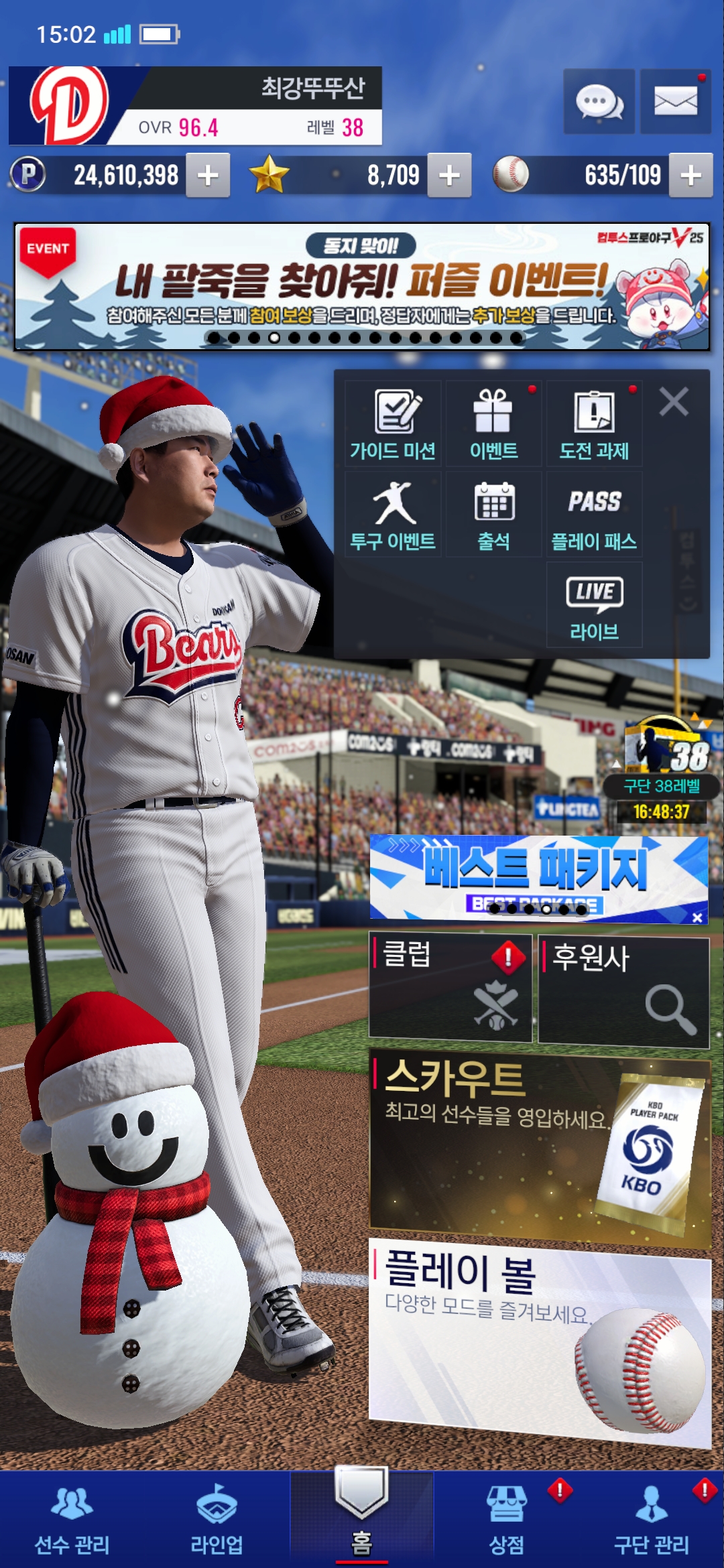Add more P points with plus button
Image resolution: width=724 pixels, height=1568 pixels.
click(208, 176)
